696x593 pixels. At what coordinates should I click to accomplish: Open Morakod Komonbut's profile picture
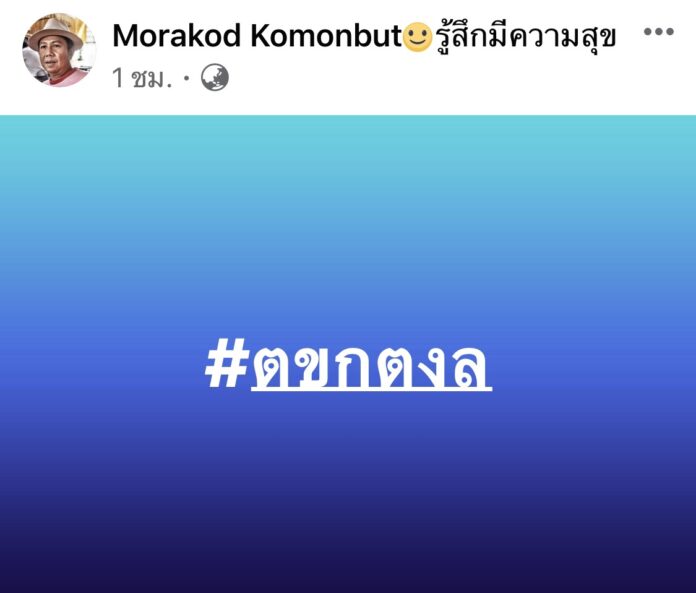(59, 50)
